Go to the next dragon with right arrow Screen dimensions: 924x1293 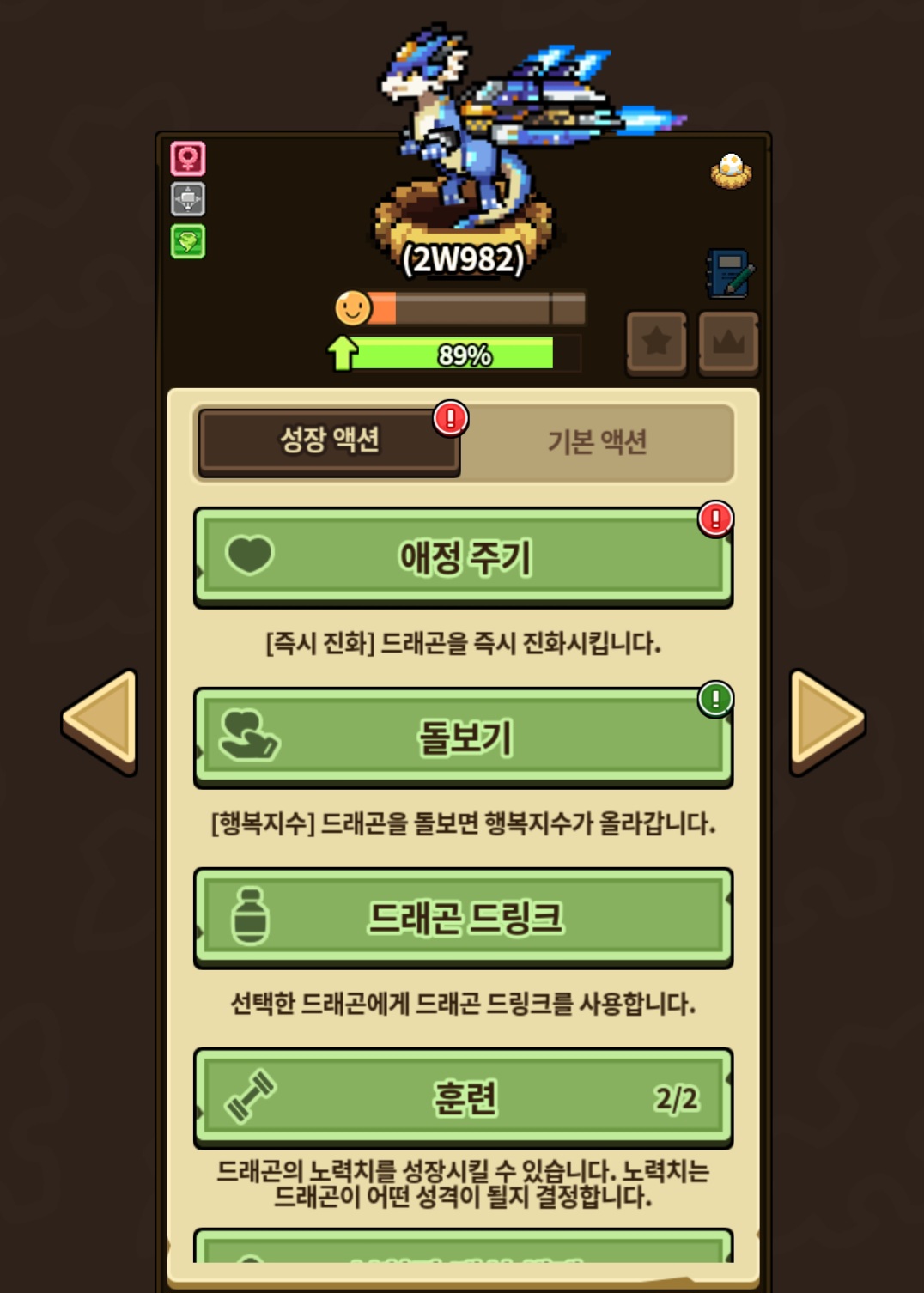point(827,721)
